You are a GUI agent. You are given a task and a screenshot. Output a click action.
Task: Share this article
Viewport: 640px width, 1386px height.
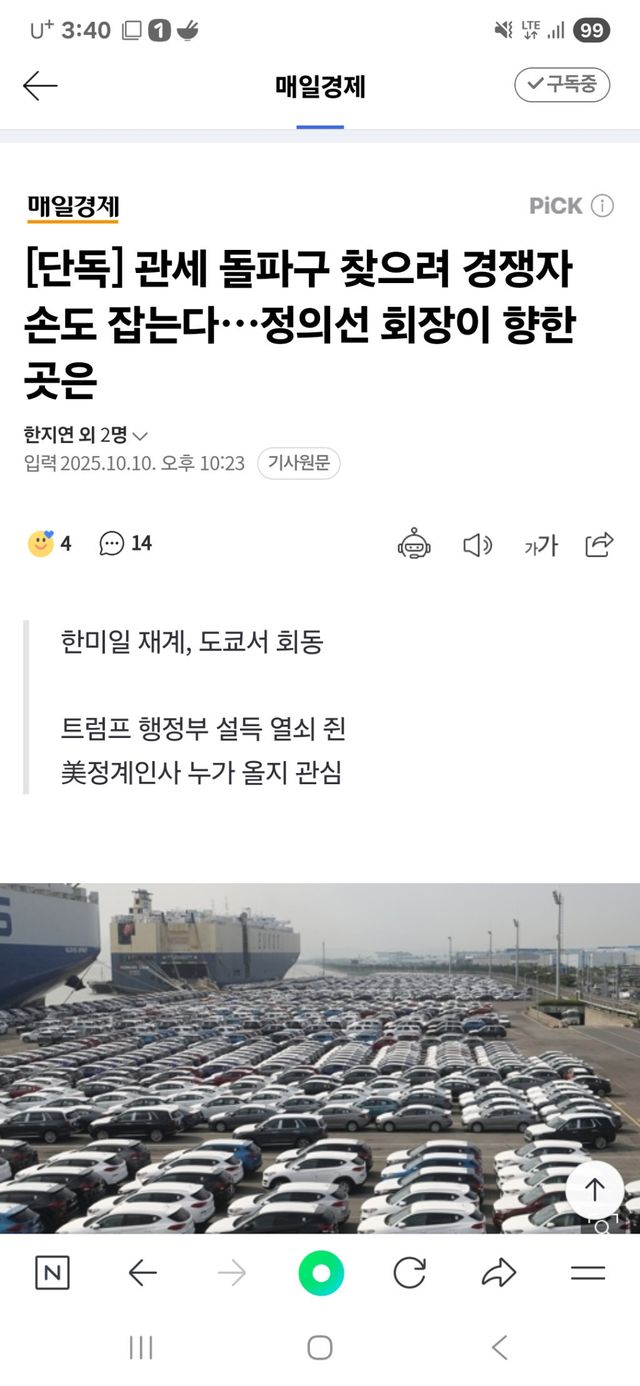598,544
